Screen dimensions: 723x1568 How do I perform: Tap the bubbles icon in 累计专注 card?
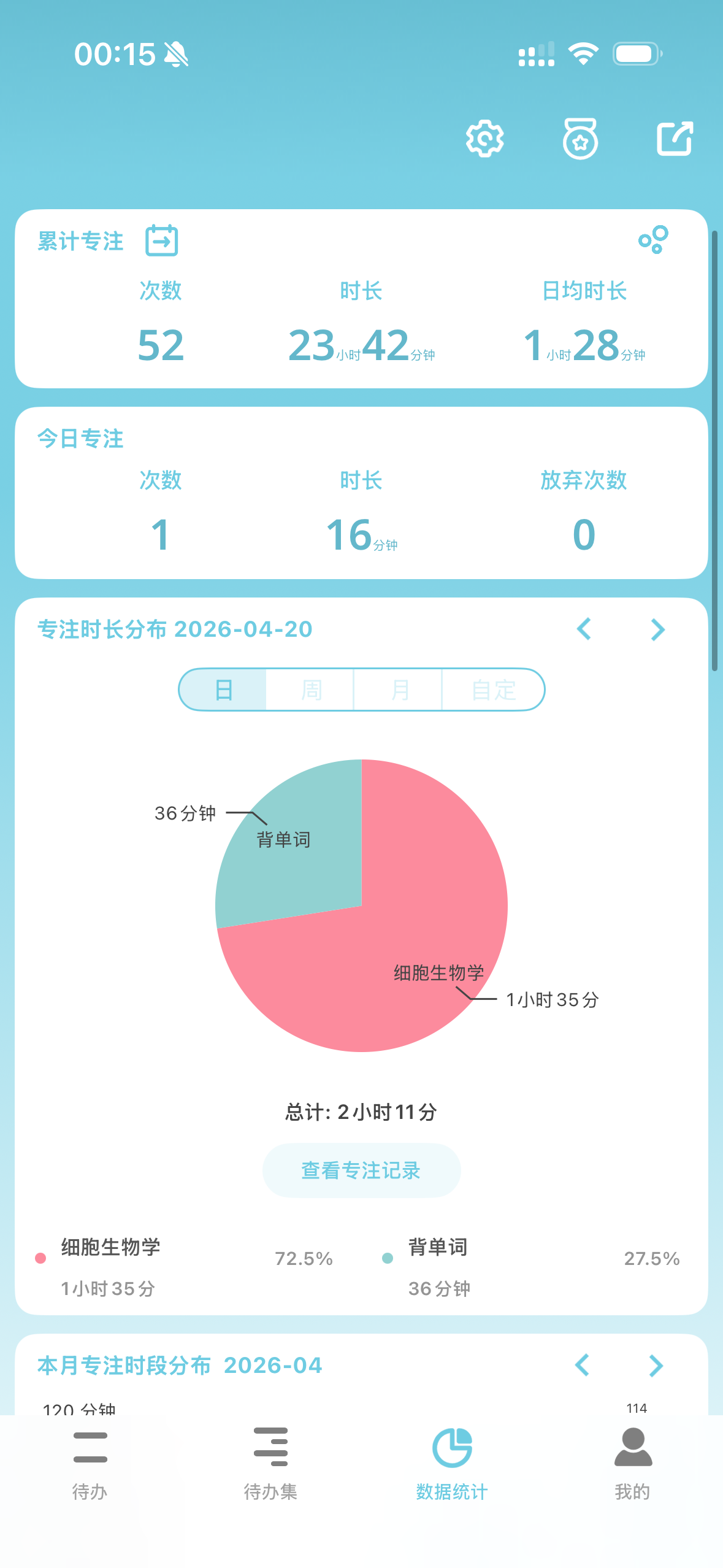pyautogui.click(x=653, y=239)
